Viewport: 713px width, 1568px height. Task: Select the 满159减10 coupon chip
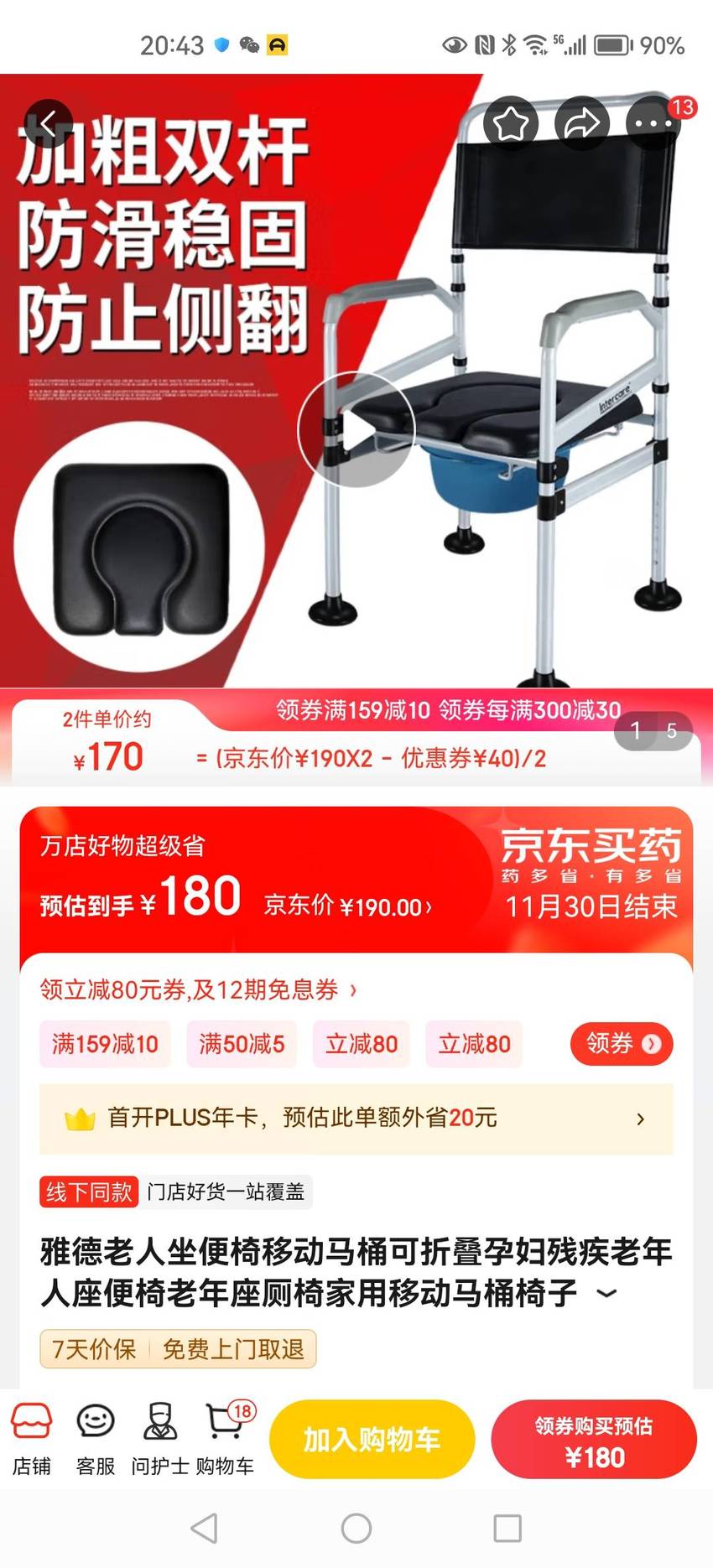coord(105,1044)
